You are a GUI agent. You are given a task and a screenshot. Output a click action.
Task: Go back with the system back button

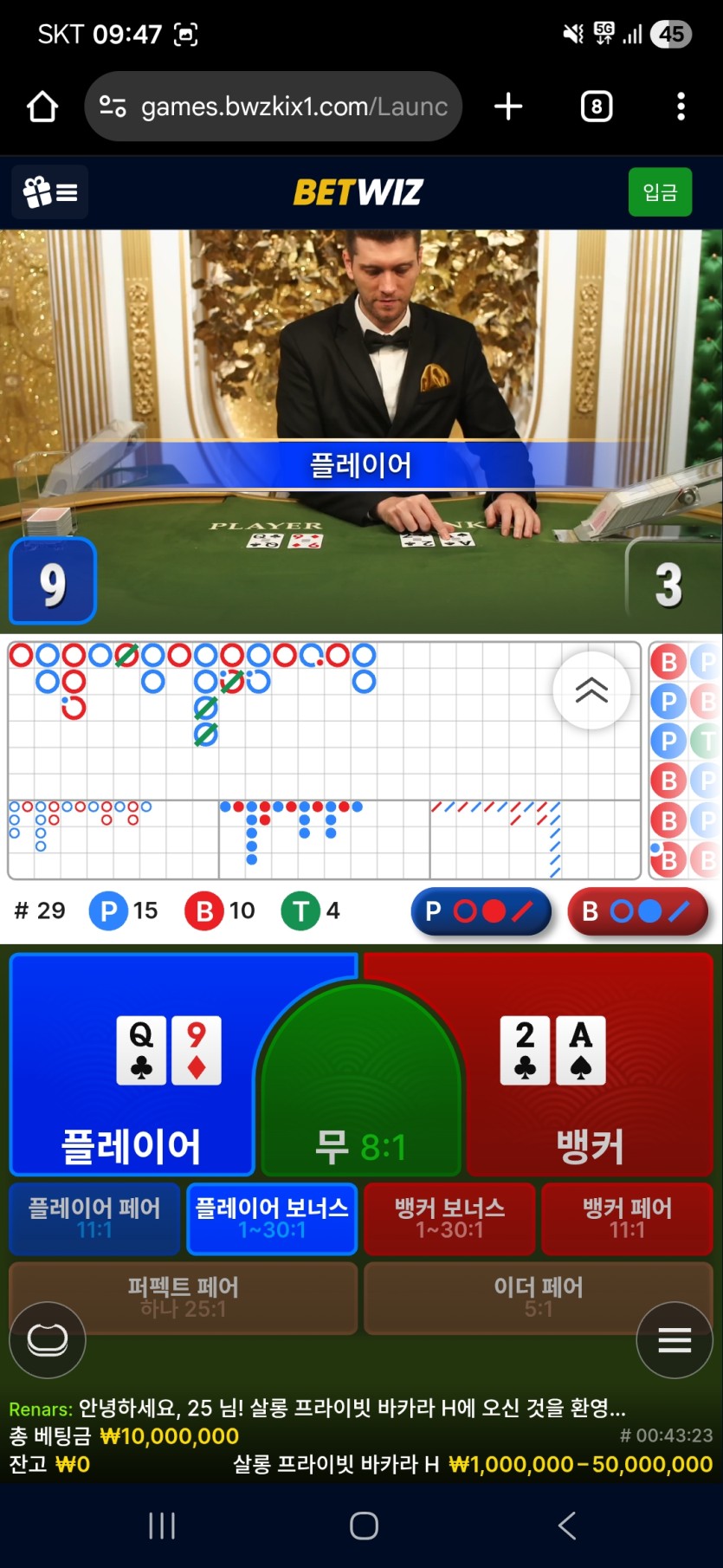566,1525
